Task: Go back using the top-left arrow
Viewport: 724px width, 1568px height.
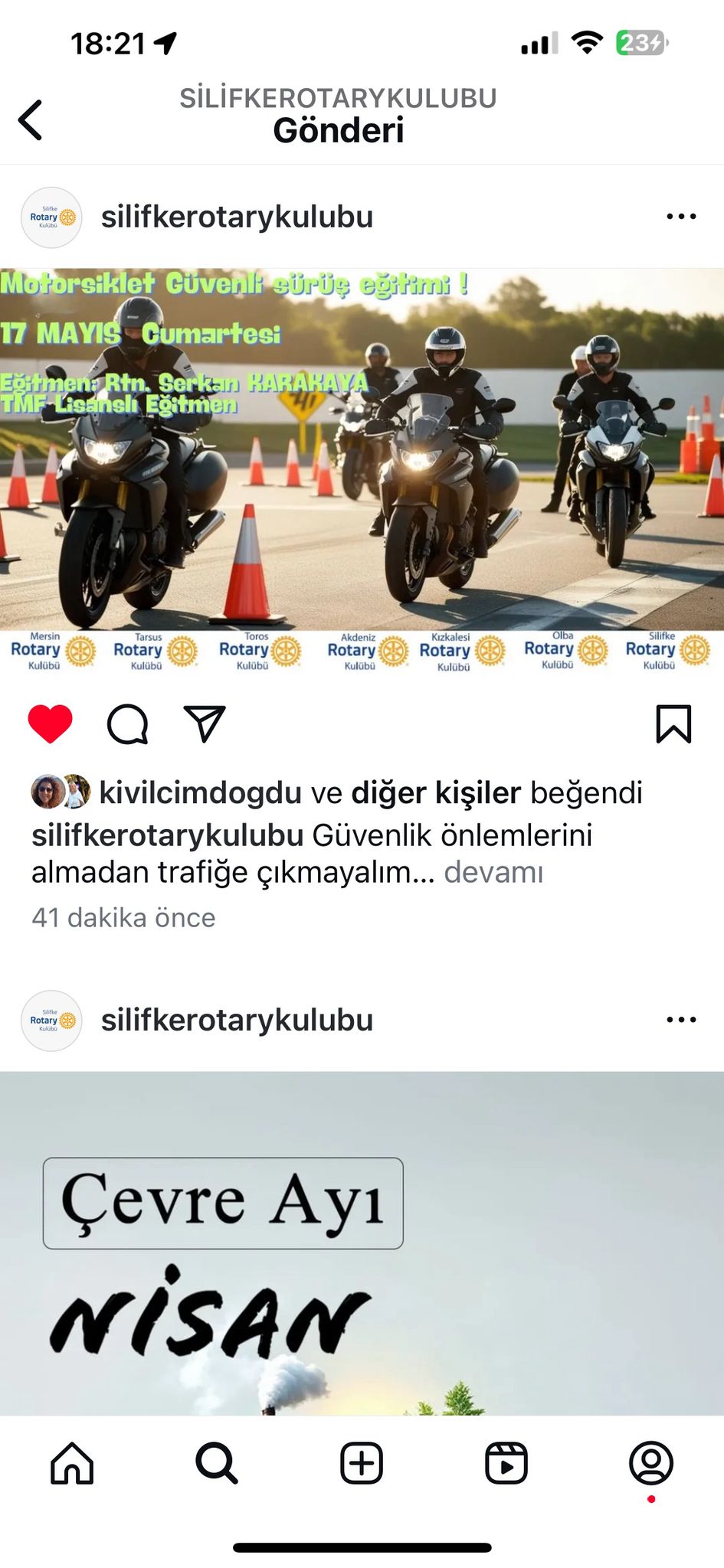Action: pos(31,120)
